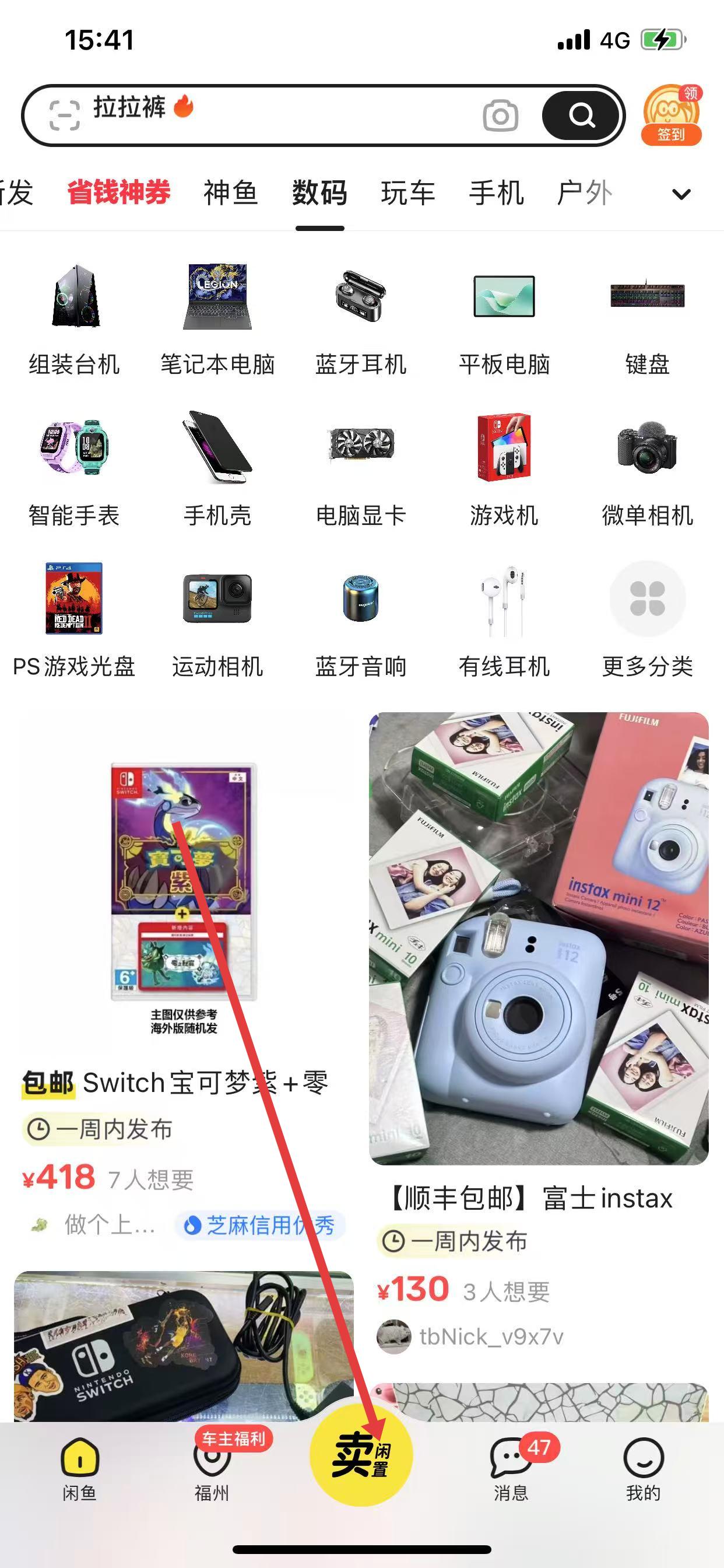
Task: Browse the 笔记本电脑 category
Action: [x=217, y=321]
